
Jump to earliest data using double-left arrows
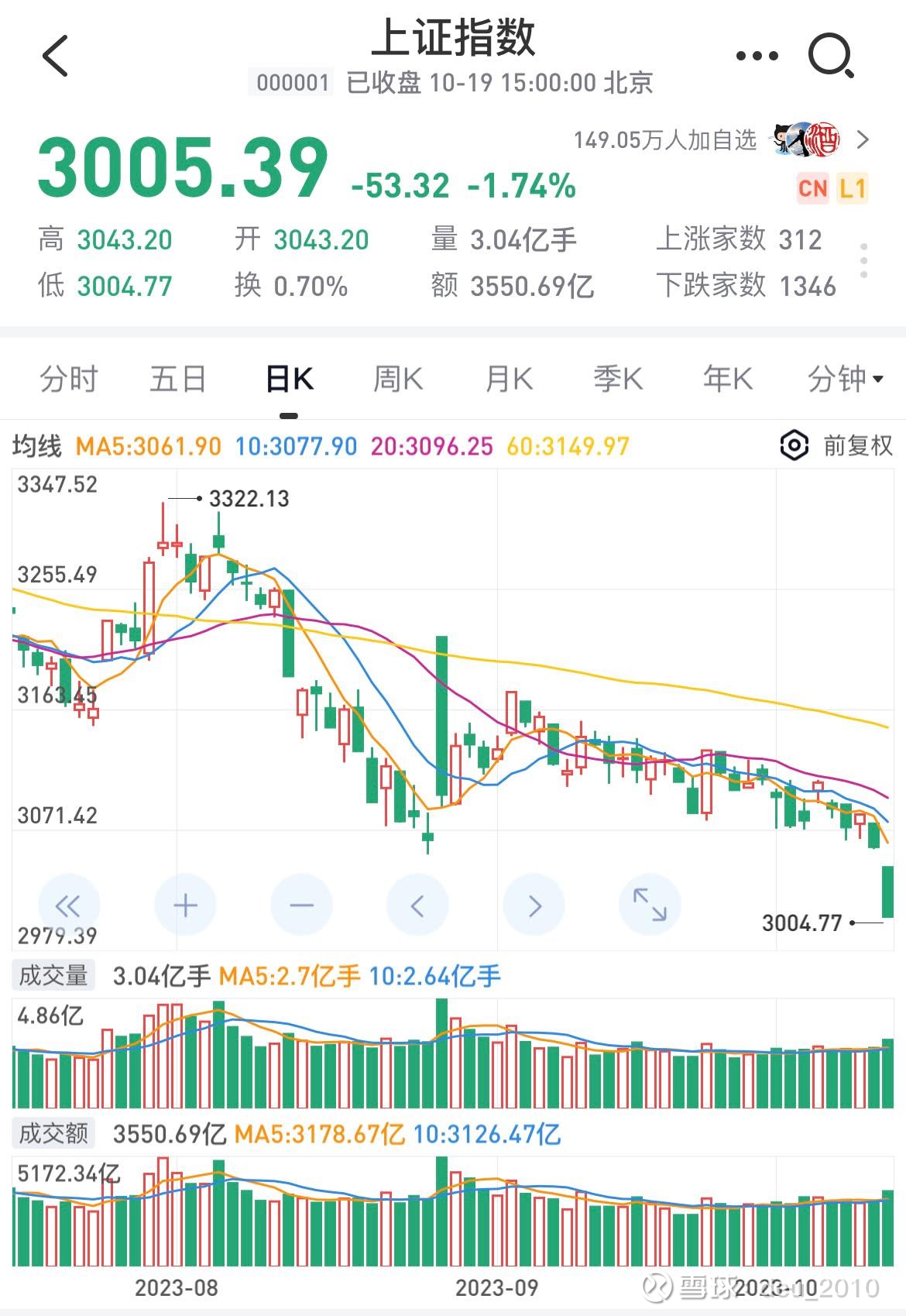click(x=69, y=904)
